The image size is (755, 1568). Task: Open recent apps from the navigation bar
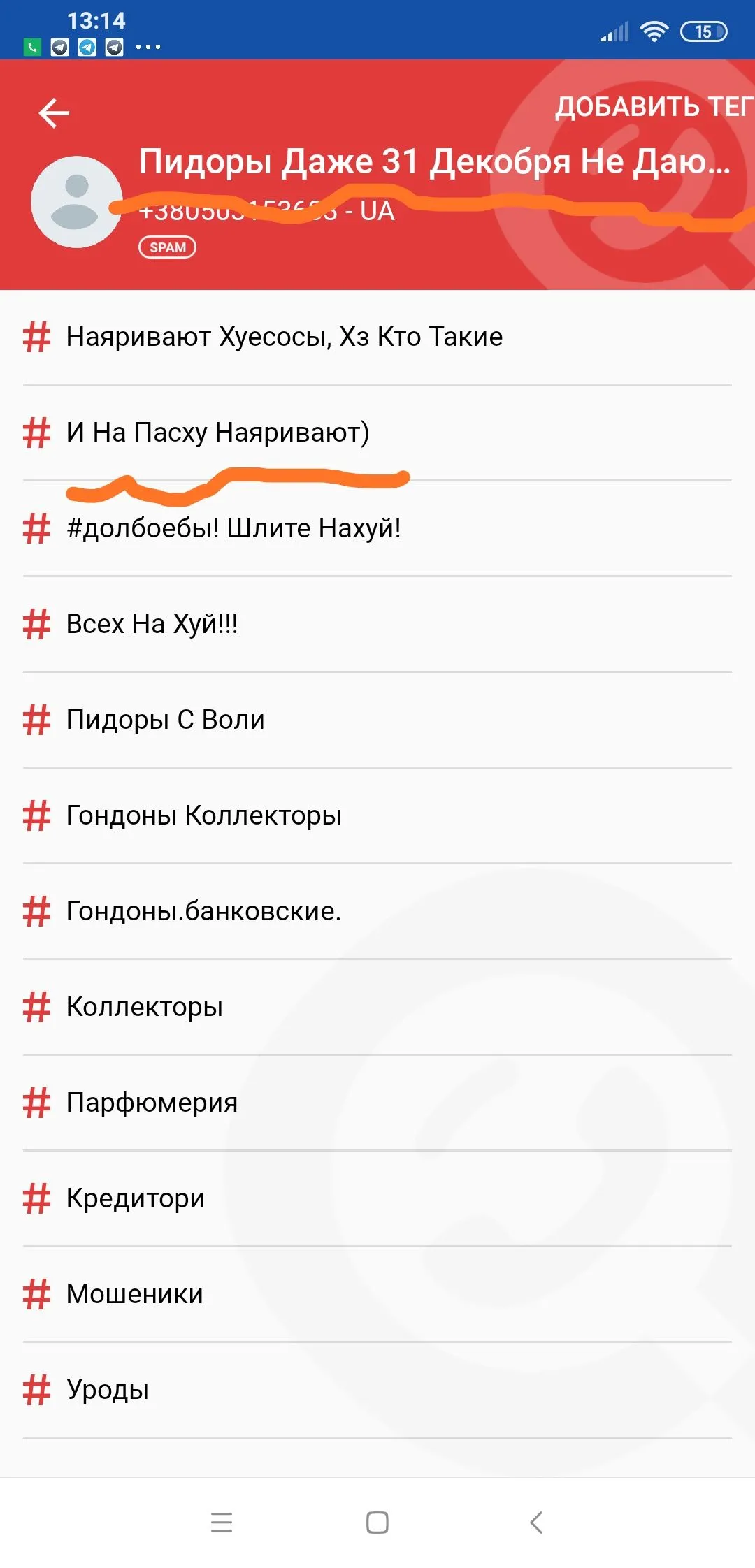(222, 1523)
